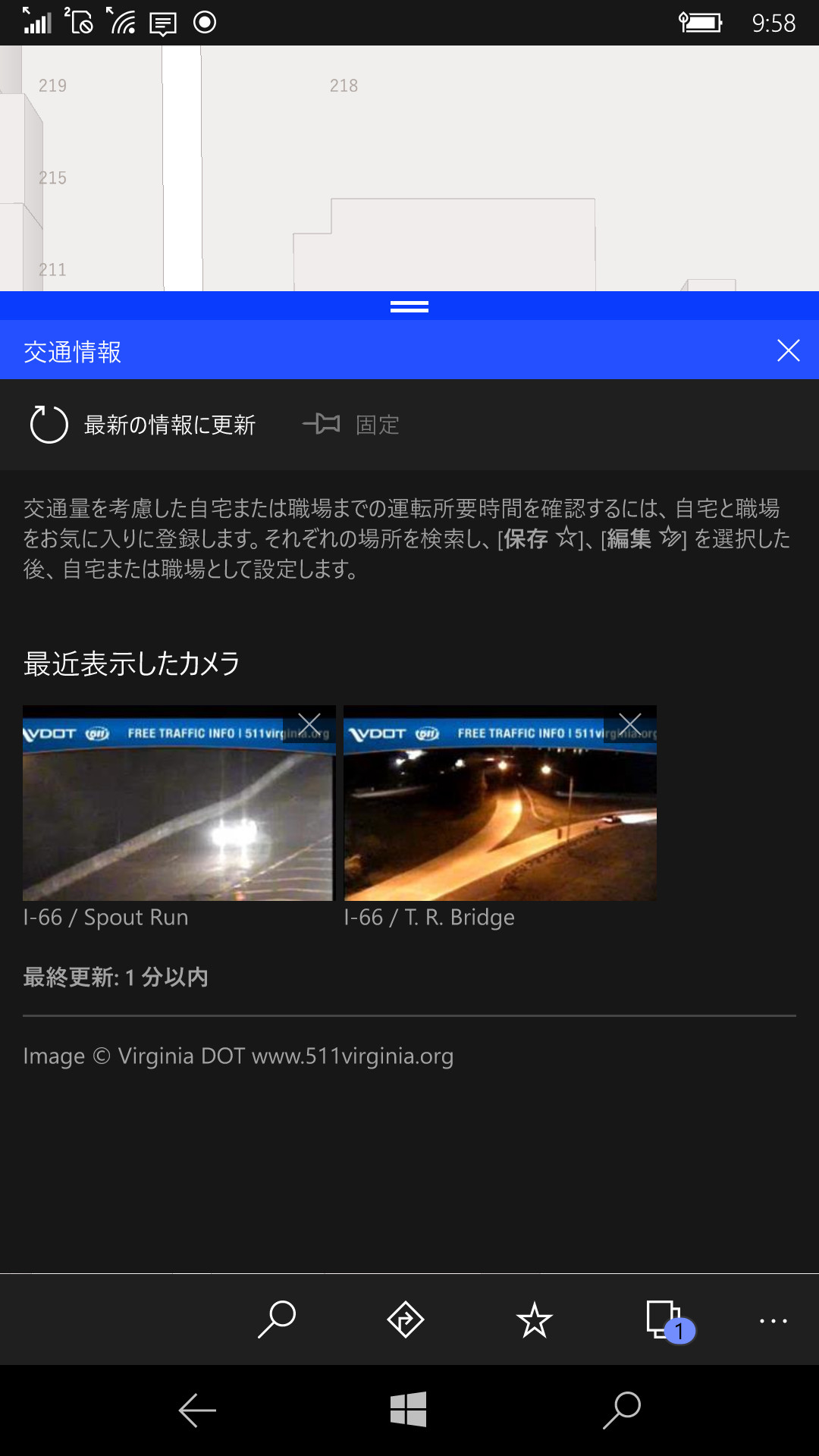The height and width of the screenshot is (1456, 819).
Task: Start directions via the turn-by-turn icon
Action: [405, 1319]
